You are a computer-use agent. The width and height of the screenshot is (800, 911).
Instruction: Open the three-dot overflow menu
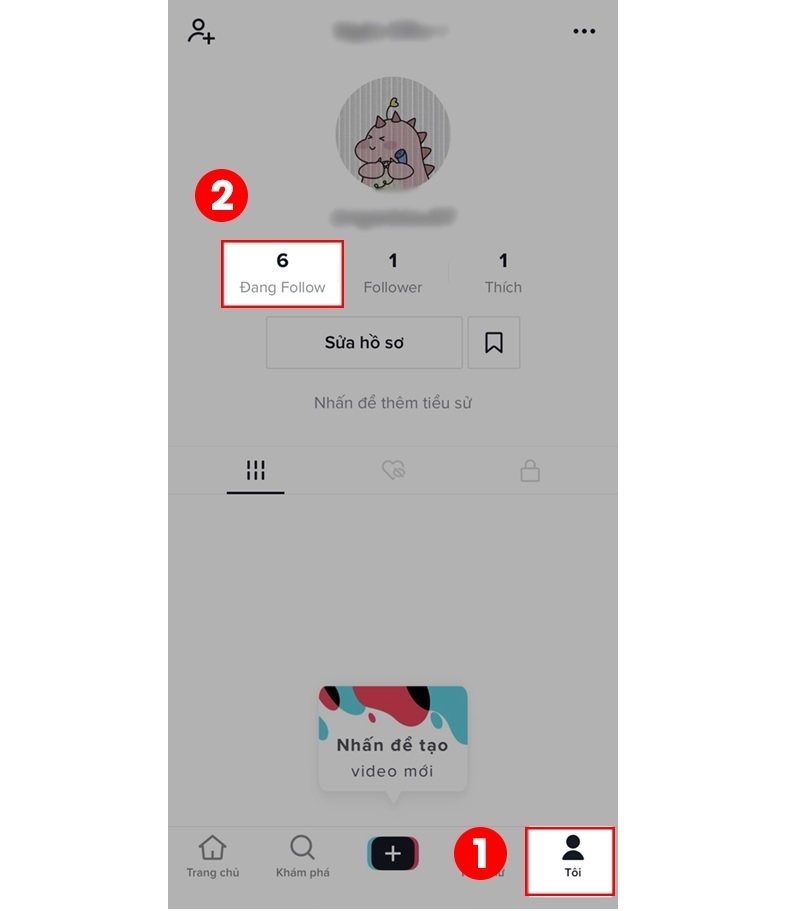(584, 32)
